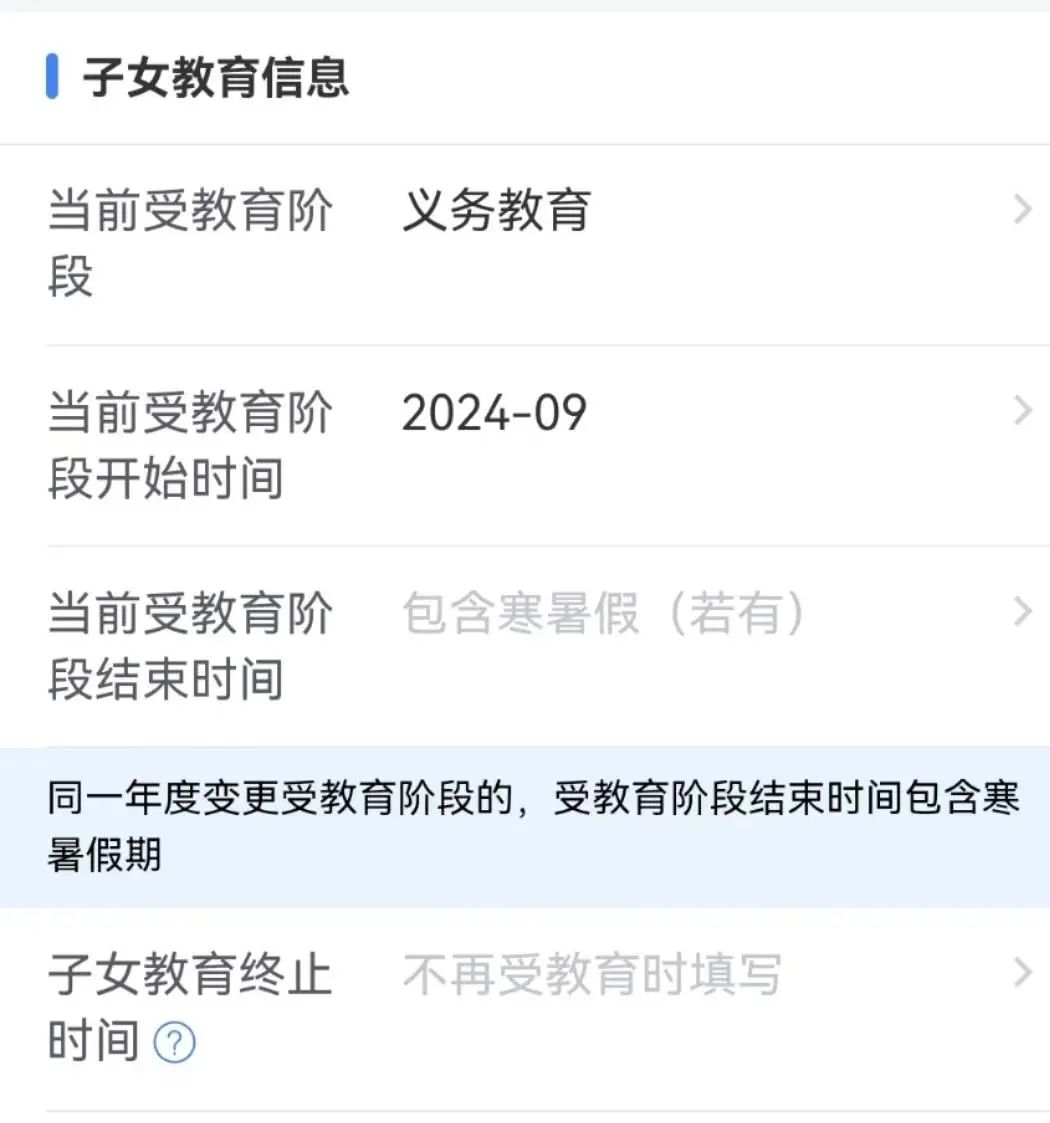Select the 义务教育 education stage option
Image resolution: width=1050 pixels, height=1123 pixels.
tap(497, 210)
